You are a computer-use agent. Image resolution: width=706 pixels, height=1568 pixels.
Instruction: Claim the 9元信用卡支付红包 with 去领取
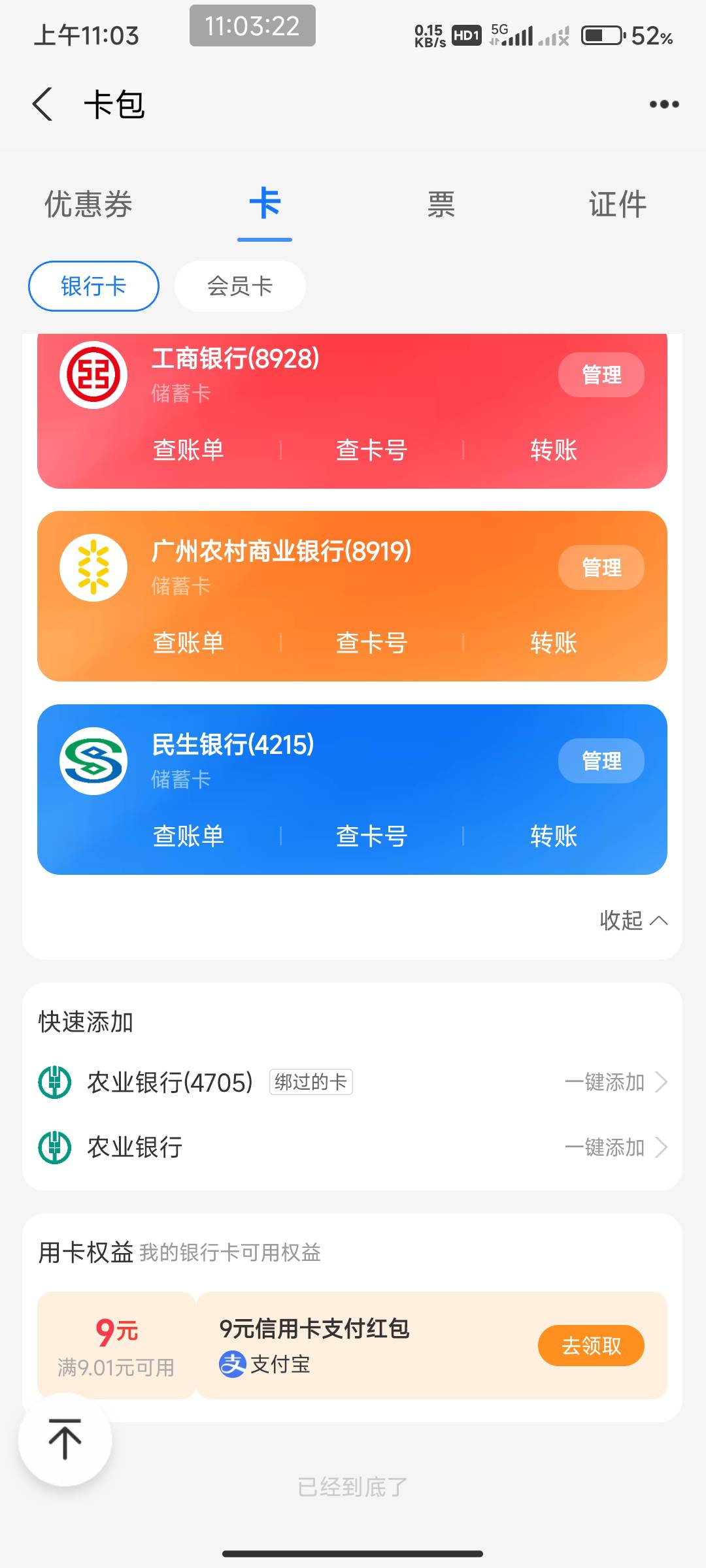(x=591, y=1346)
